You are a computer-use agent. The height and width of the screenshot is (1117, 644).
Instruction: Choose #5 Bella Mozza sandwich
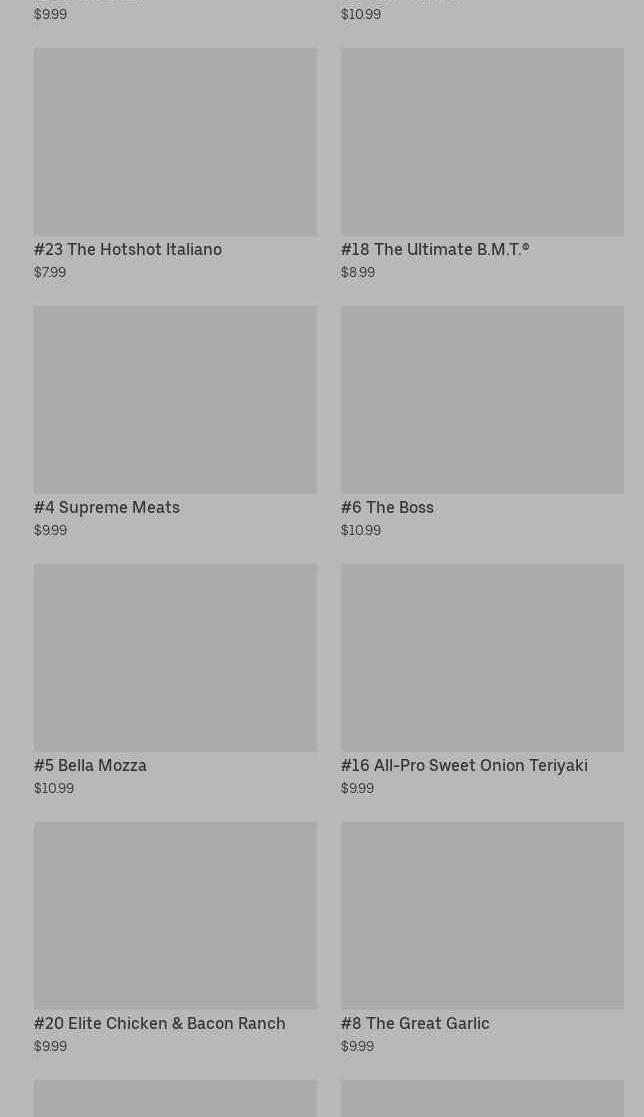(175, 680)
